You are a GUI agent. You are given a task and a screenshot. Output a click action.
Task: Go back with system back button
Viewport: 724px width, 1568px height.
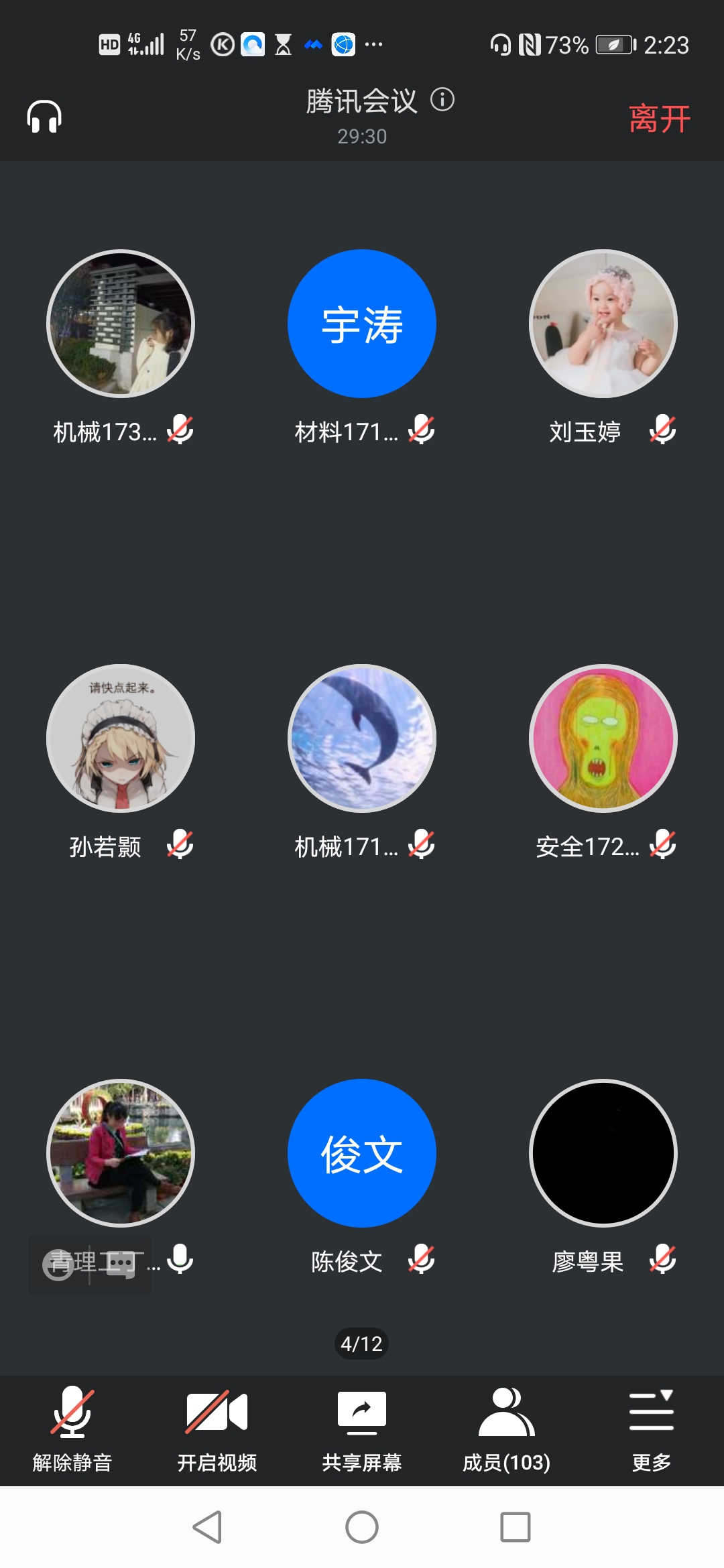tap(208, 1527)
